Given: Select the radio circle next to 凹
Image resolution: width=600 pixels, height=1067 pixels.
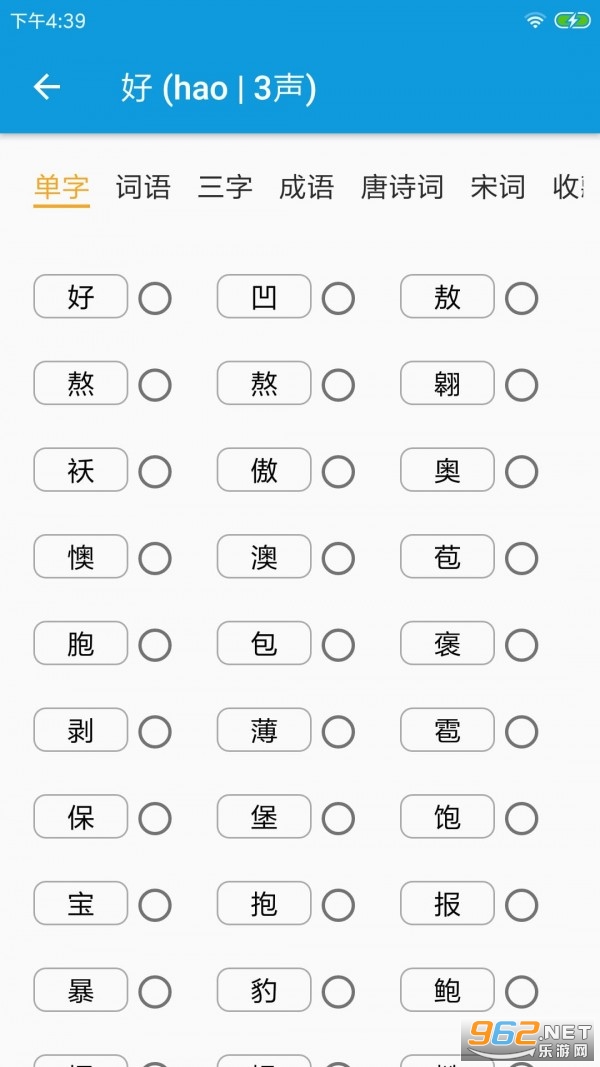Looking at the screenshot, I should [x=338, y=298].
